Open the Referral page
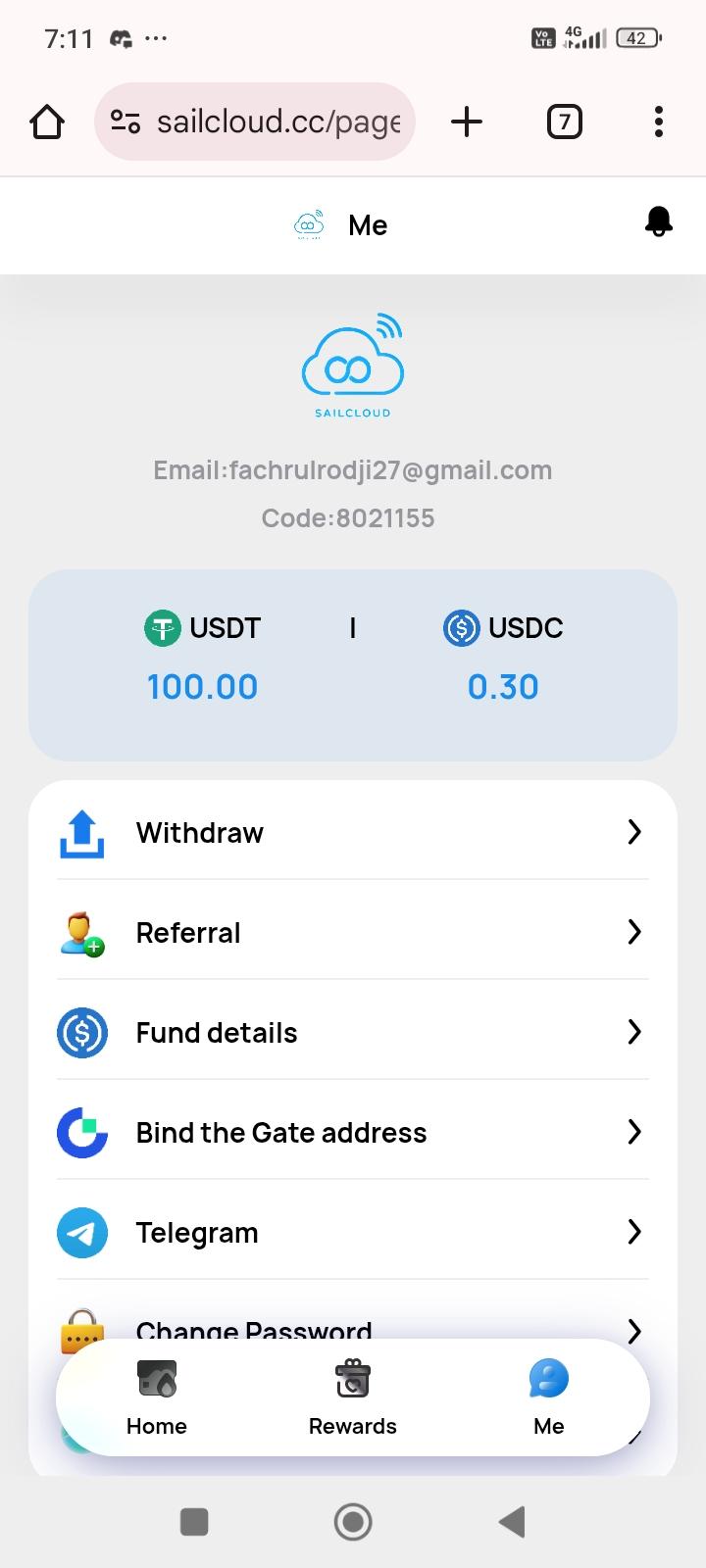 pyautogui.click(x=353, y=932)
